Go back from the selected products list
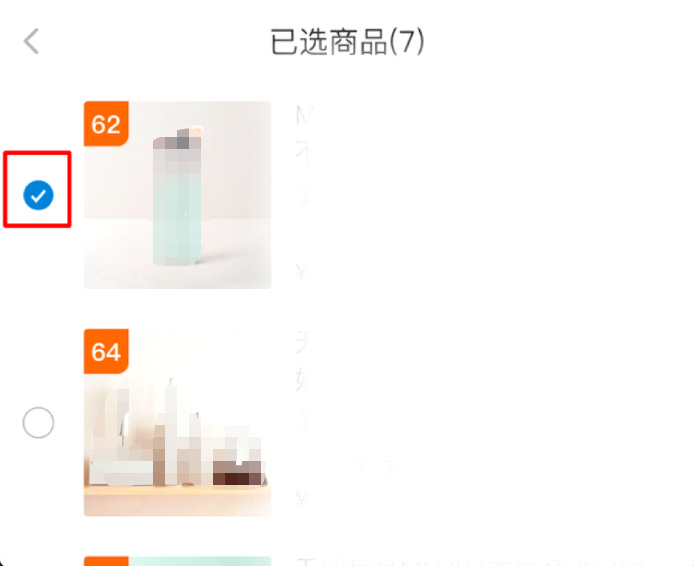Image resolution: width=694 pixels, height=566 pixels. click(32, 42)
